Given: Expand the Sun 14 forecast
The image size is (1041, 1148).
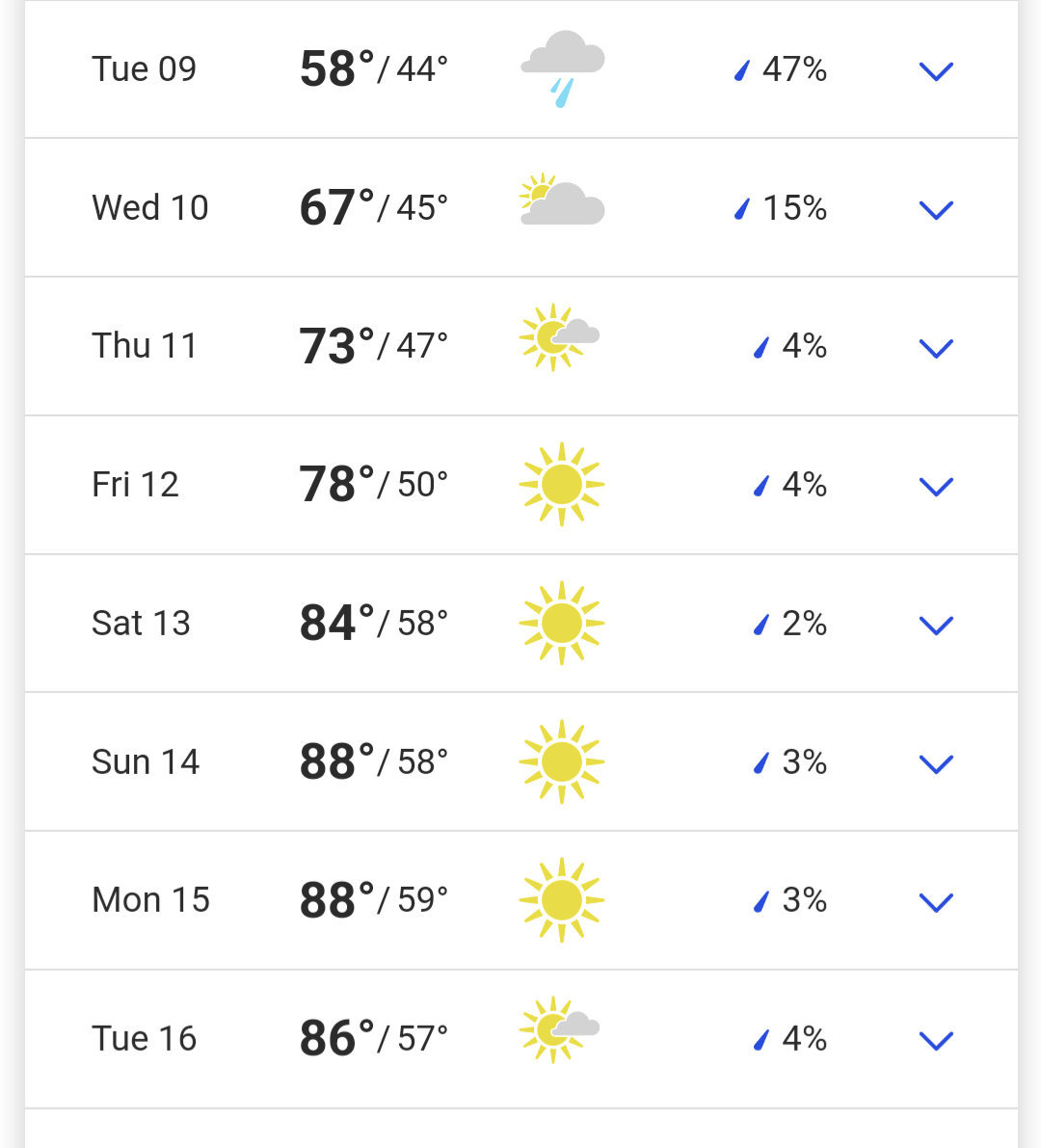Looking at the screenshot, I should (936, 764).
